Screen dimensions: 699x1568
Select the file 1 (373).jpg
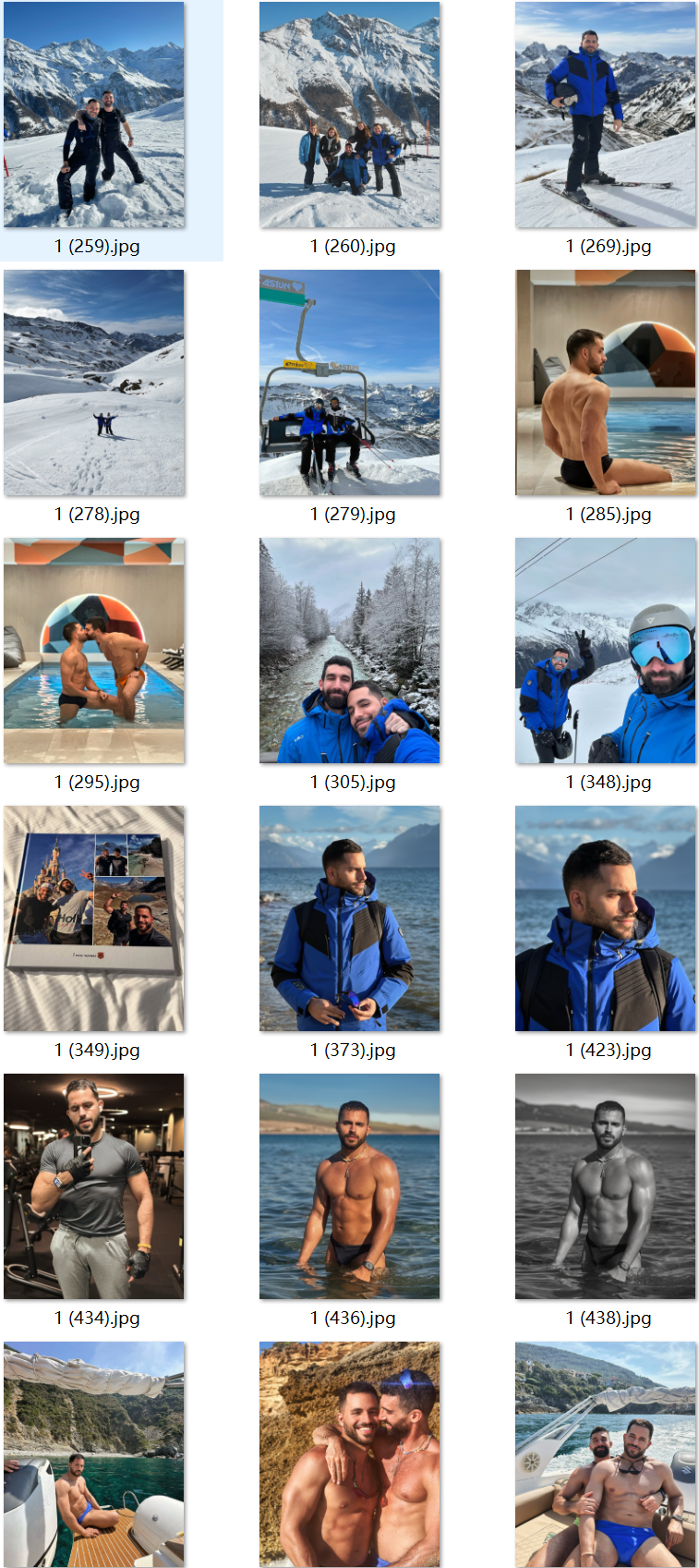tap(349, 918)
